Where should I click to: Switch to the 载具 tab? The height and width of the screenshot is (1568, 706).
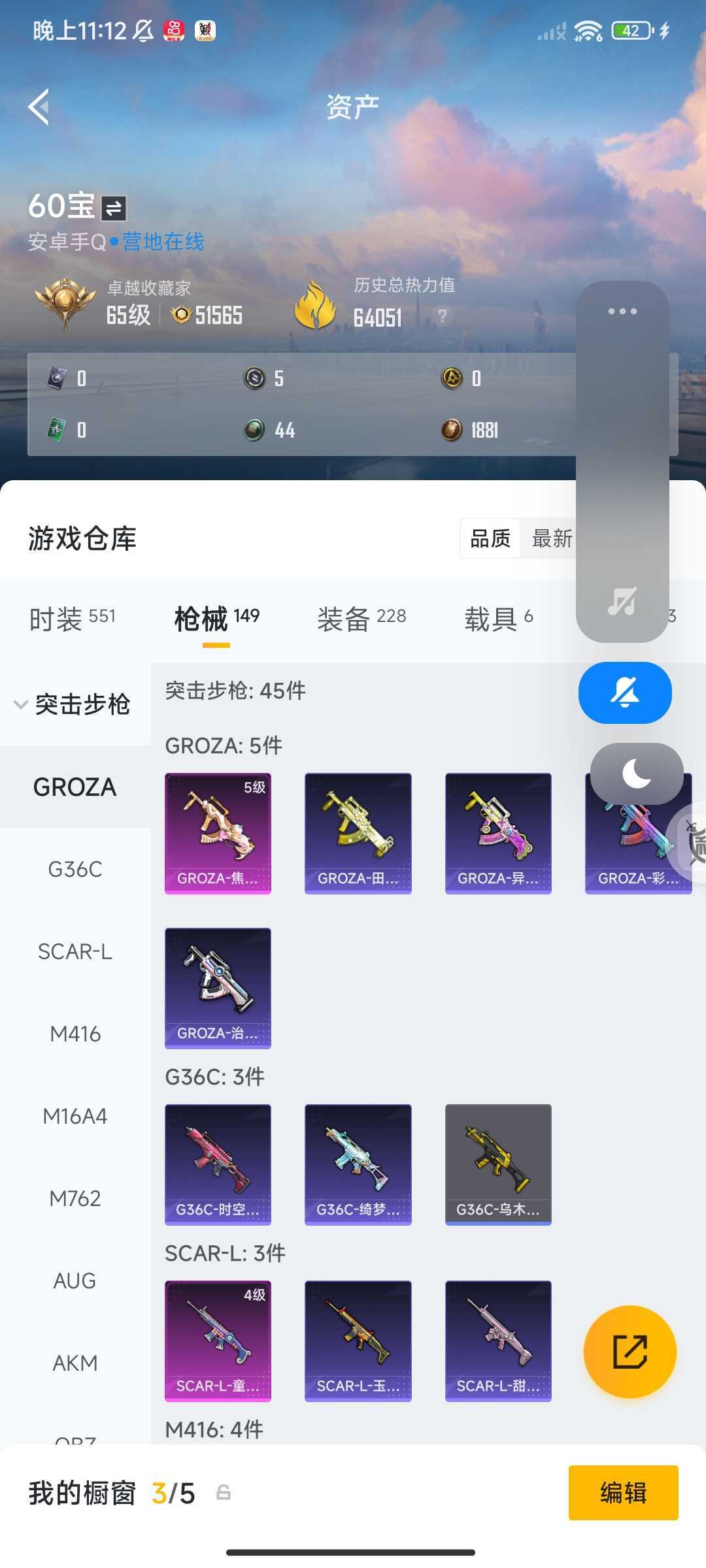point(498,617)
